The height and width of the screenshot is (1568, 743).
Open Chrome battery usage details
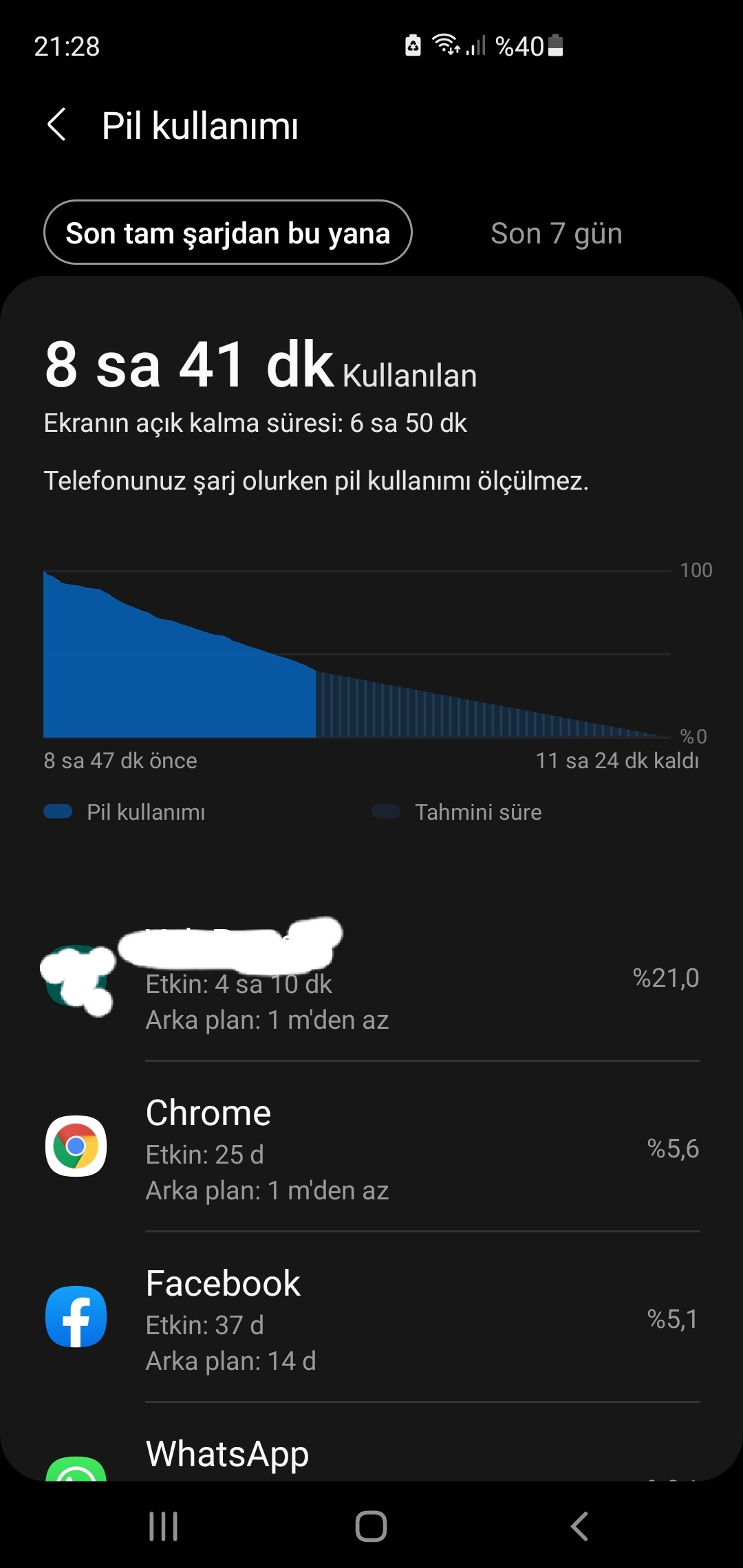coord(371,1147)
